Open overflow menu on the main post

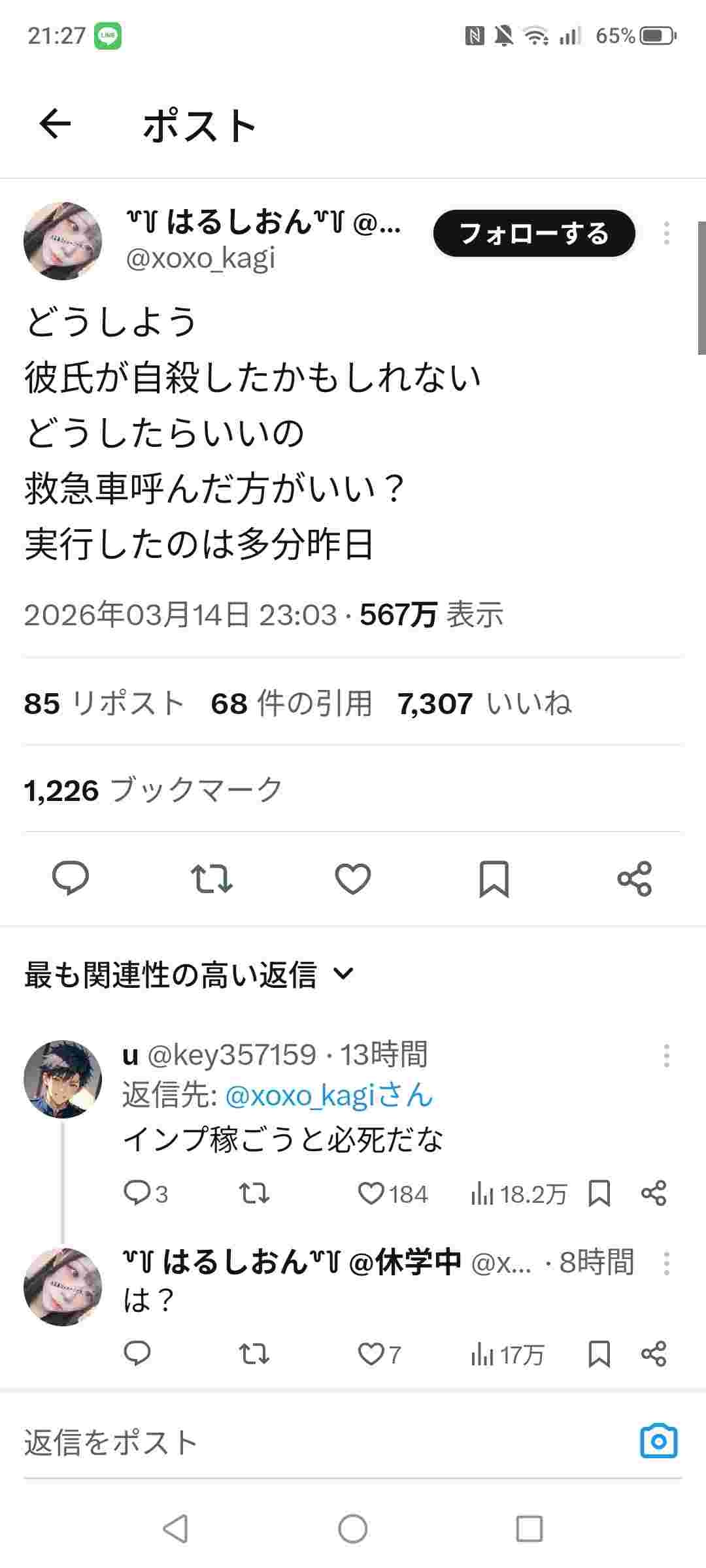tap(666, 233)
